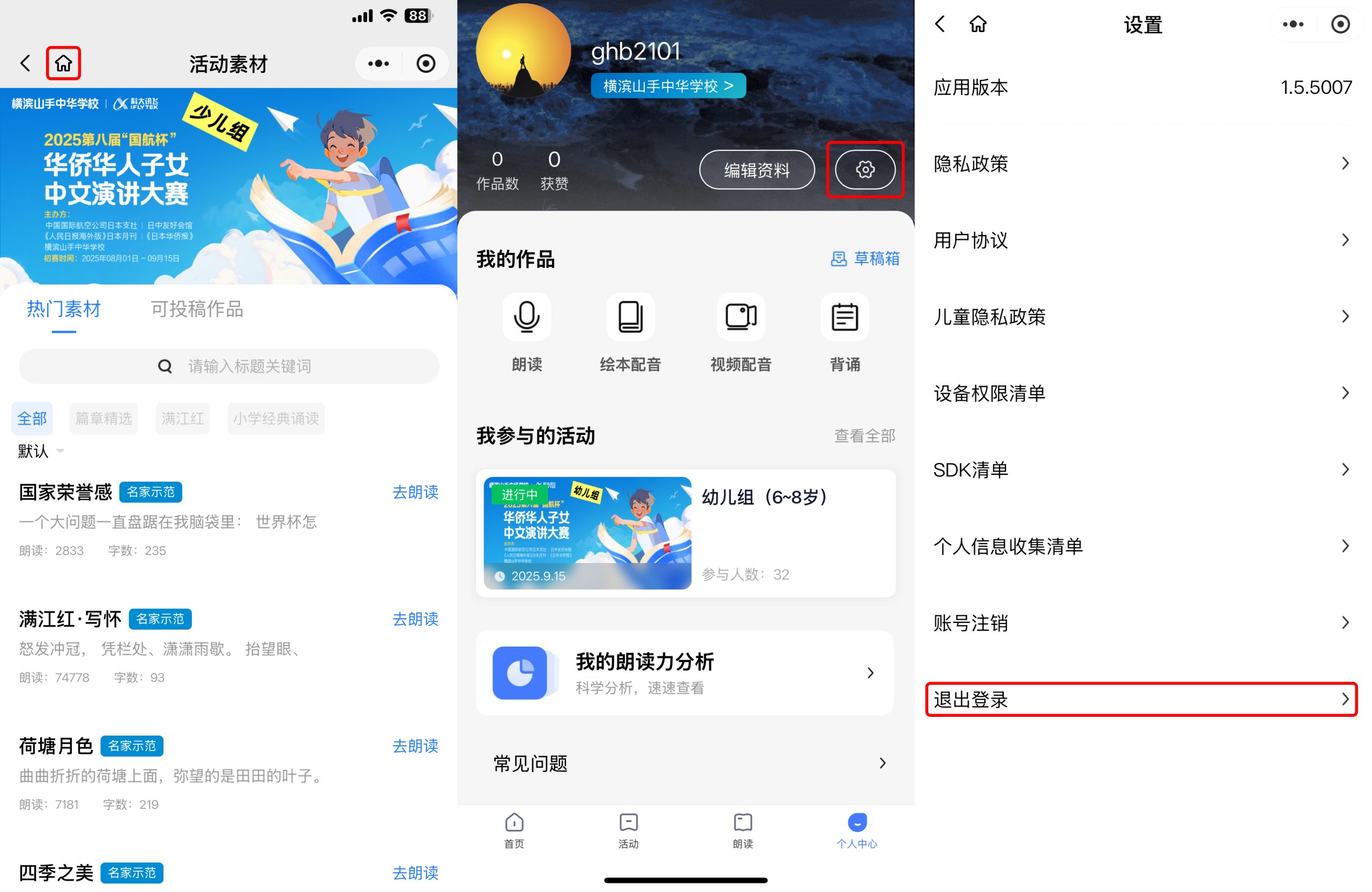Open 我的朗读力分析
The image size is (1372, 892).
[685, 672]
